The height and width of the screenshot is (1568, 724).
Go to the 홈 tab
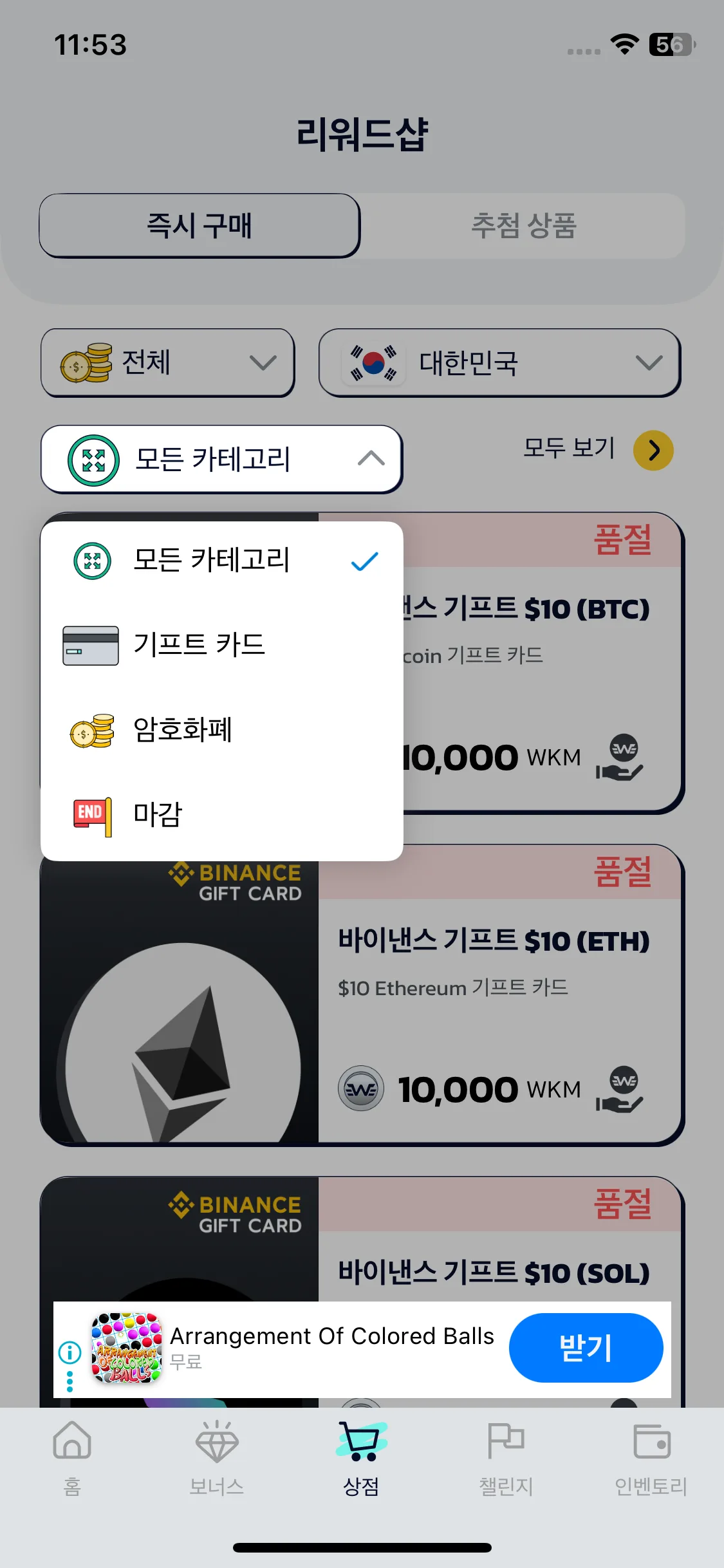coord(72,1458)
